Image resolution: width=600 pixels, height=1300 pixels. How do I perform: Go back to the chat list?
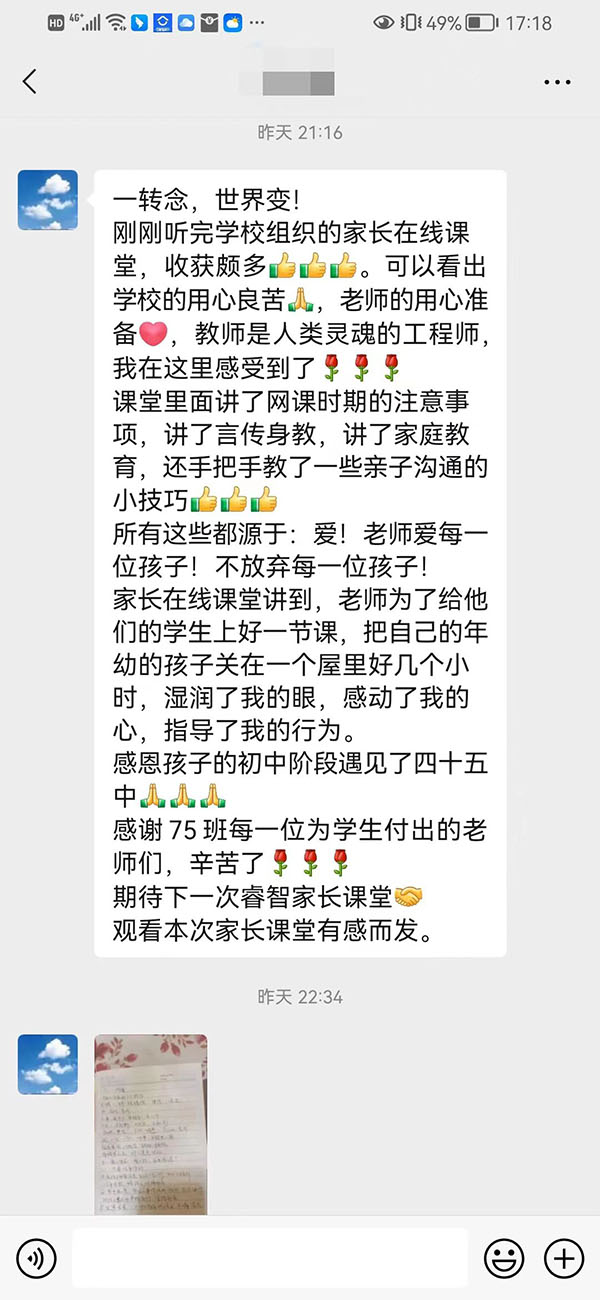30,82
